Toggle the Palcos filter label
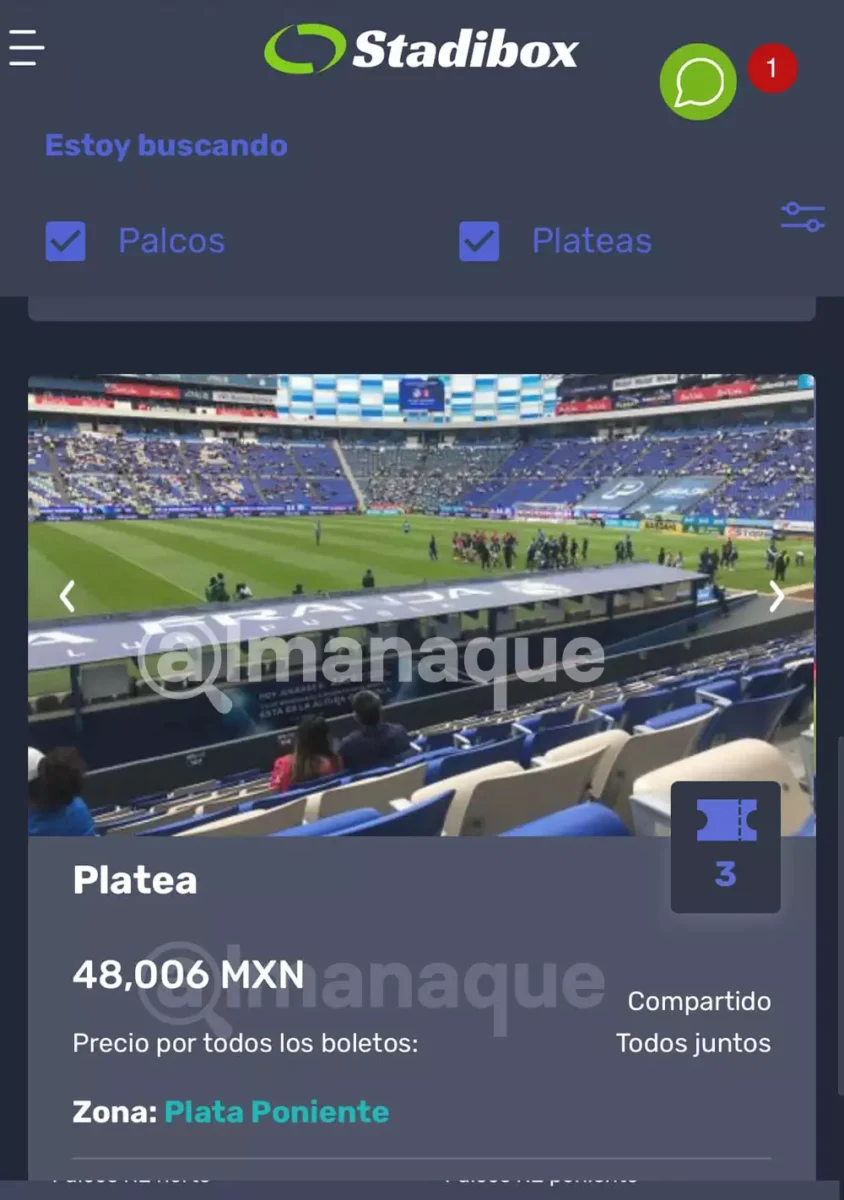 (x=171, y=241)
